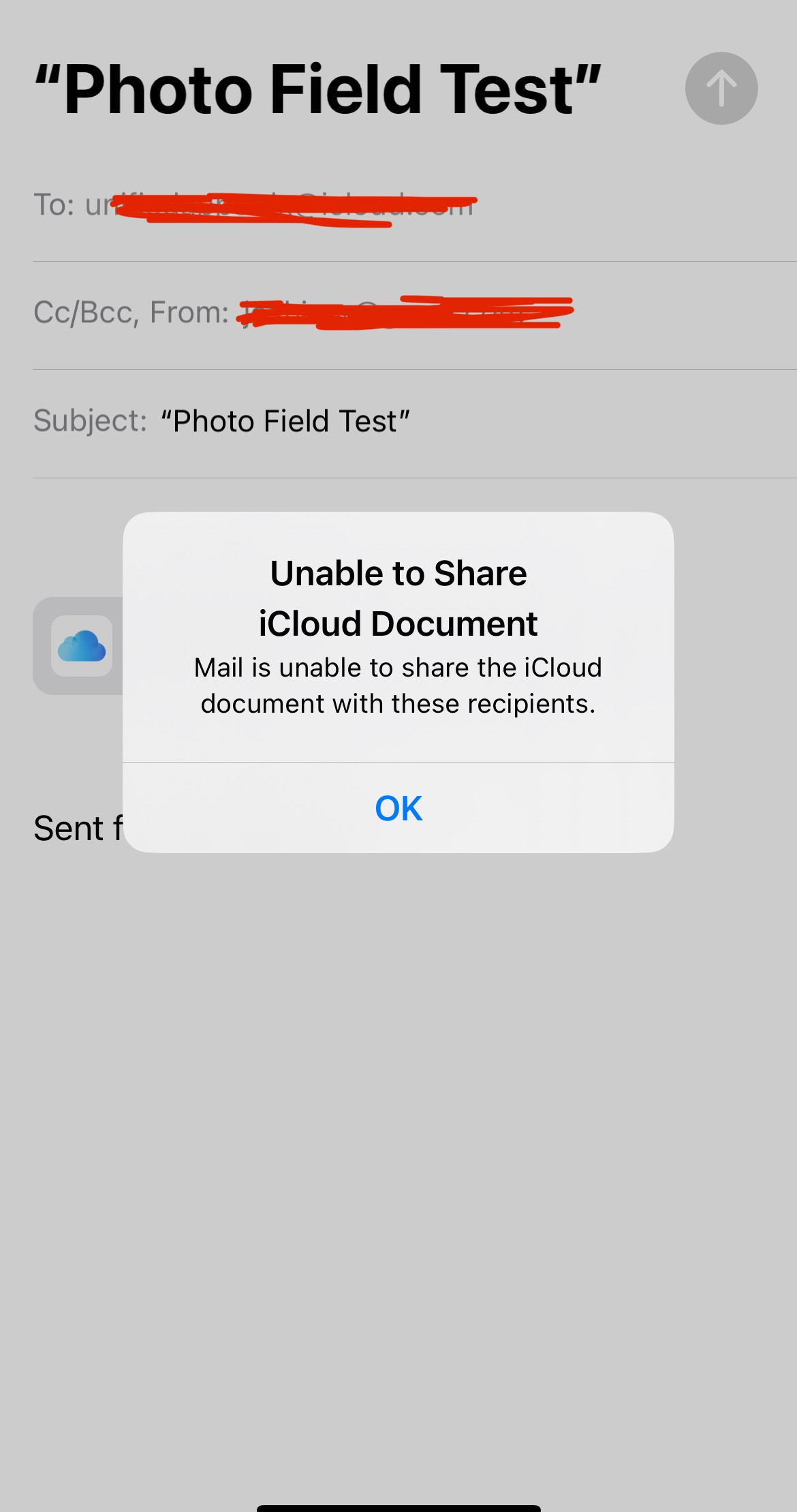Open the iCloud document attachment
The width and height of the screenshot is (797, 1512).
pyautogui.click(x=81, y=646)
